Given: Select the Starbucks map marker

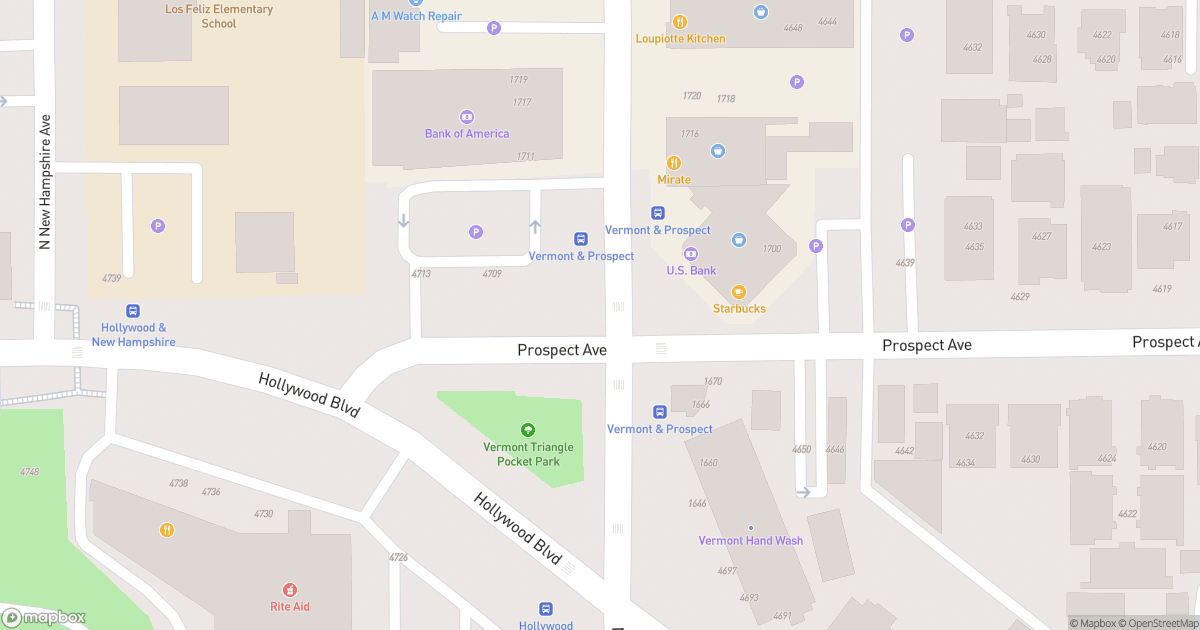Looking at the screenshot, I should click(x=738, y=292).
